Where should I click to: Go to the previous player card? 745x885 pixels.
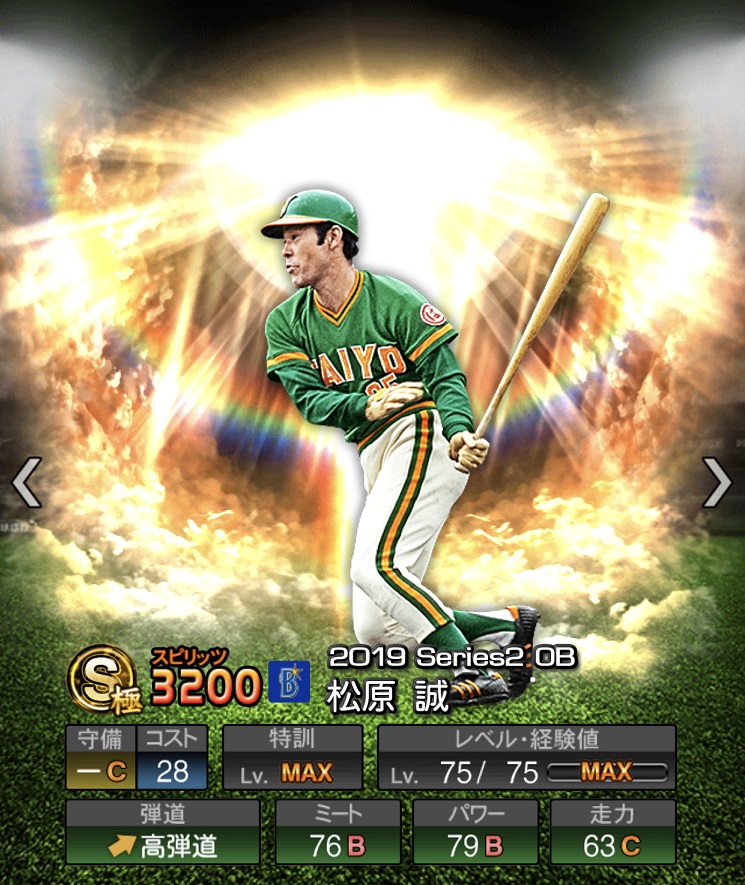(x=27, y=484)
